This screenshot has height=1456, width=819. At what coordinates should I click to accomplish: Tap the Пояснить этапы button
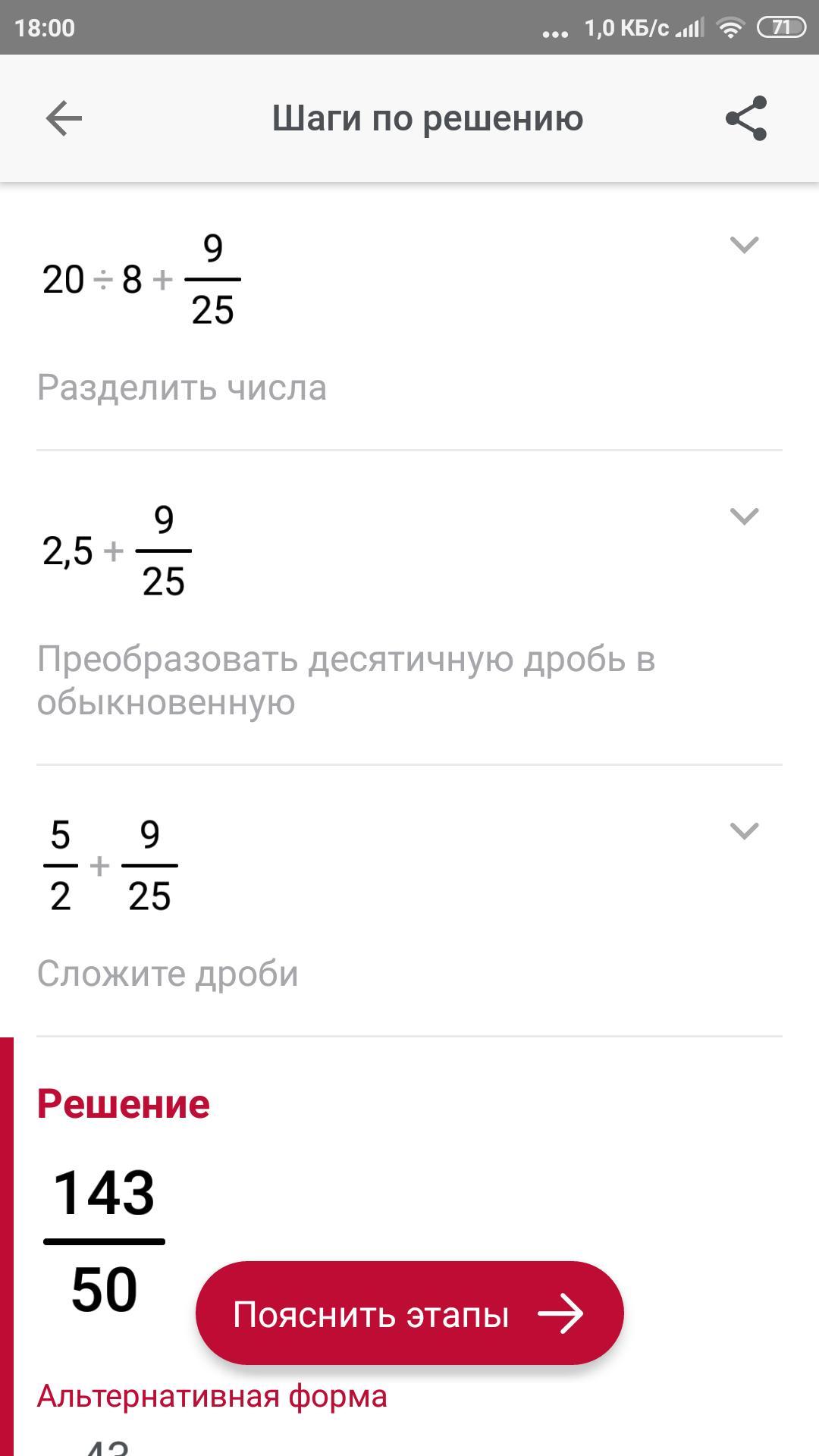click(409, 1314)
